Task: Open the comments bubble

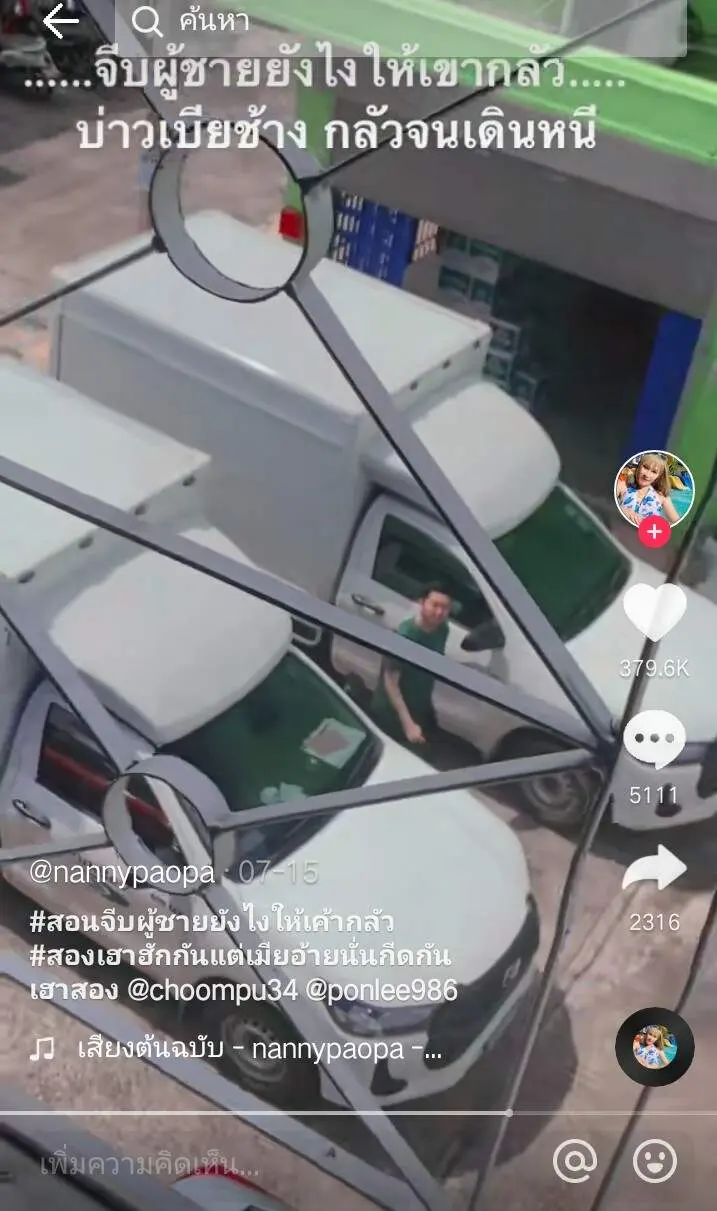Action: coord(654,740)
